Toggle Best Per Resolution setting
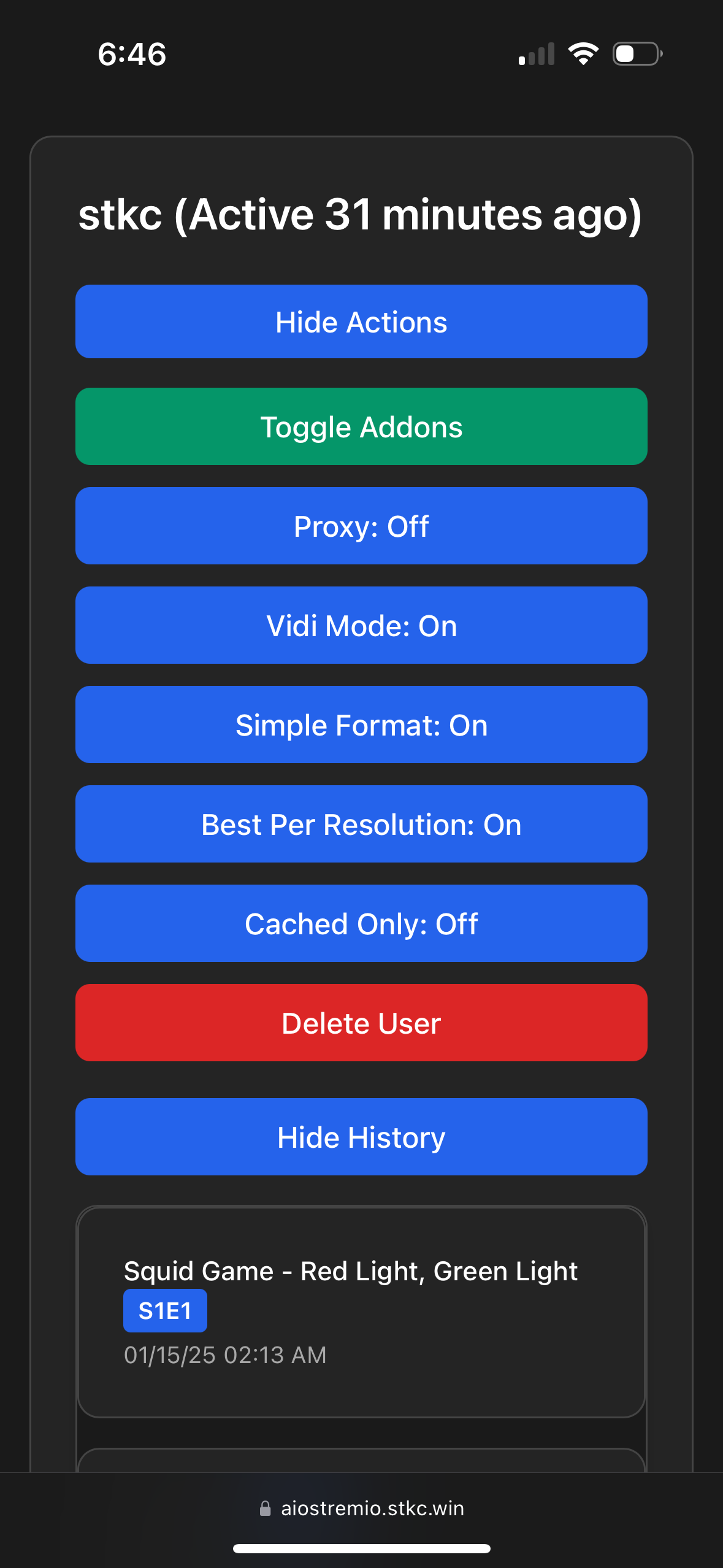The image size is (723, 1568). coord(361,824)
